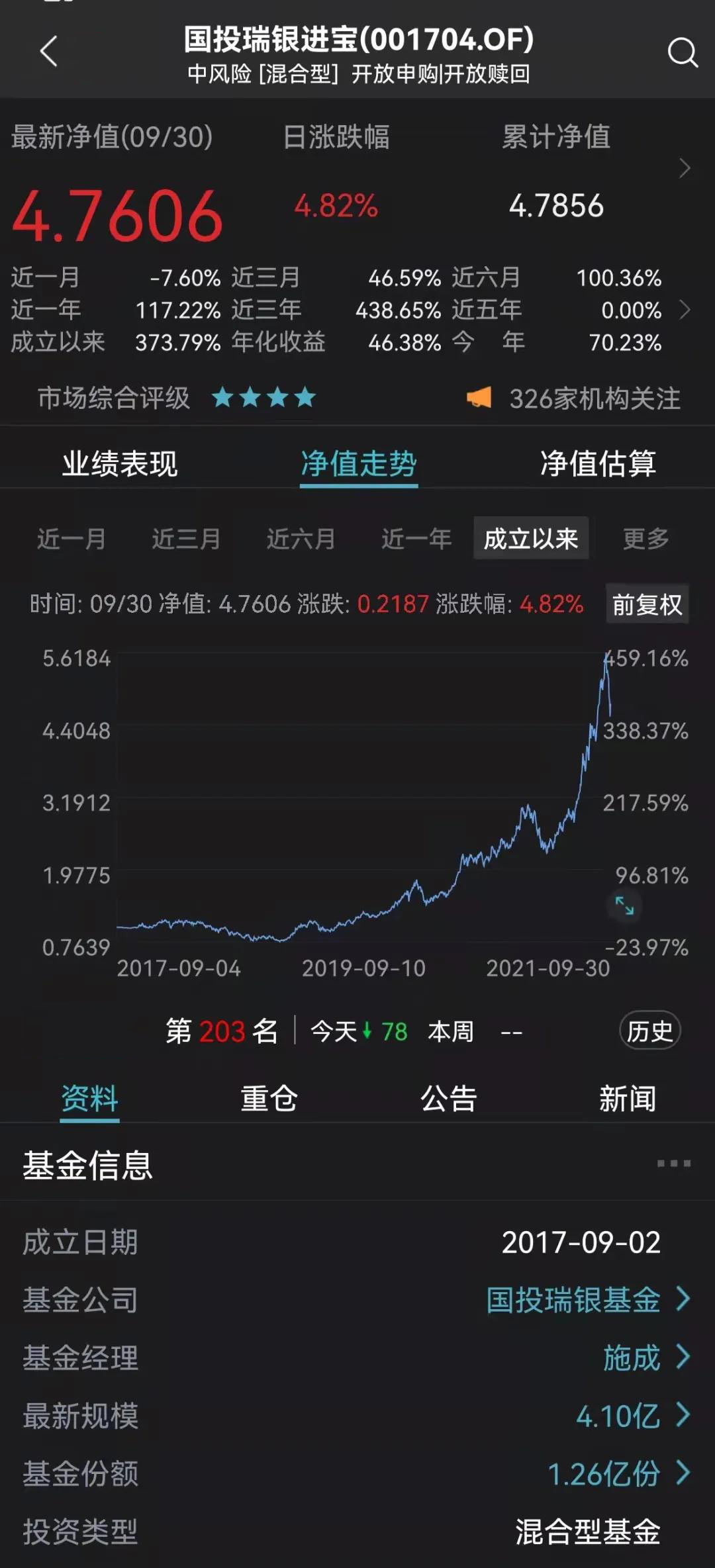Expand the chart to fullscreen
715x1568 pixels.
point(624,905)
